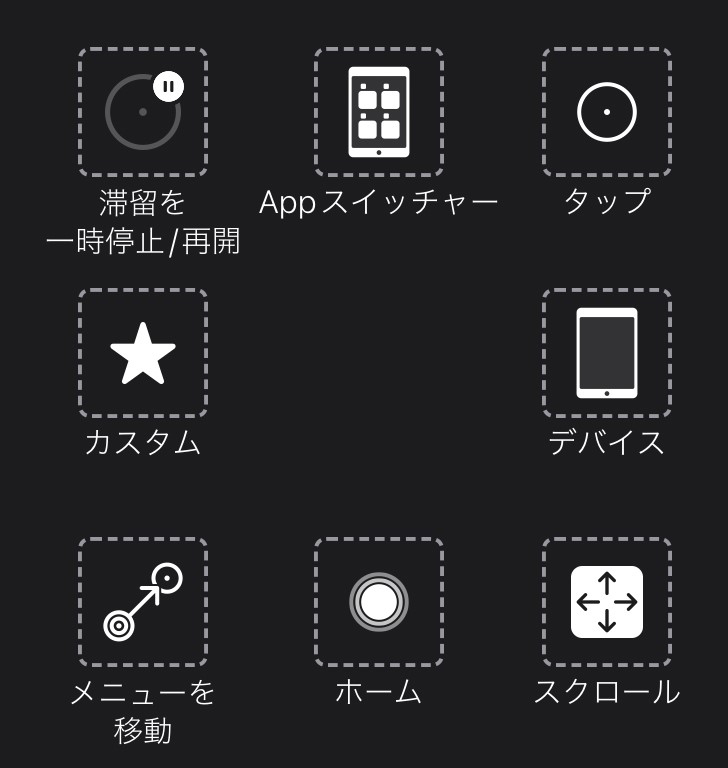Choose メニューを移動 to move menu
The width and height of the screenshot is (728, 768).
(x=143, y=602)
